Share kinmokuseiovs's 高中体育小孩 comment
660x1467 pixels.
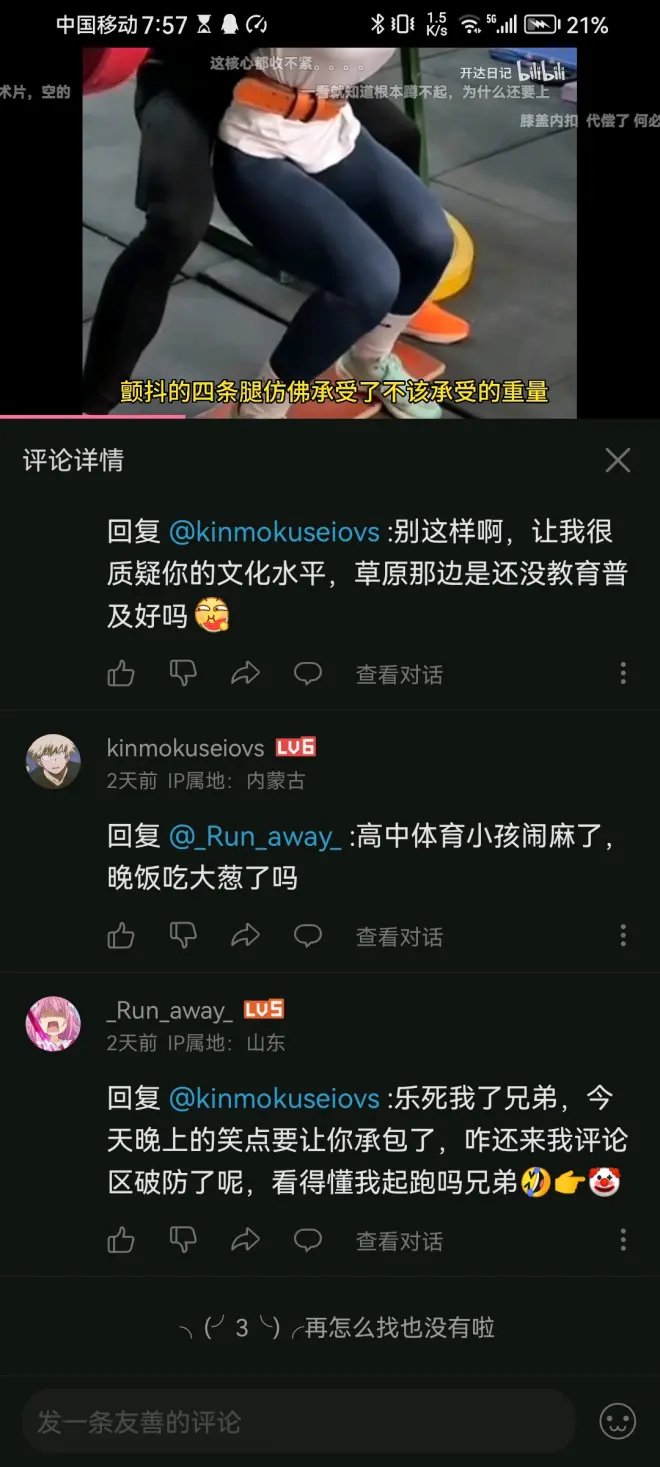(x=245, y=936)
